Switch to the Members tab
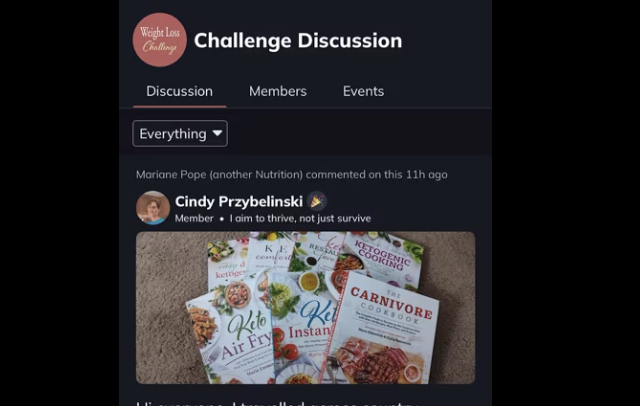This screenshot has height=406, width=640. click(277, 91)
